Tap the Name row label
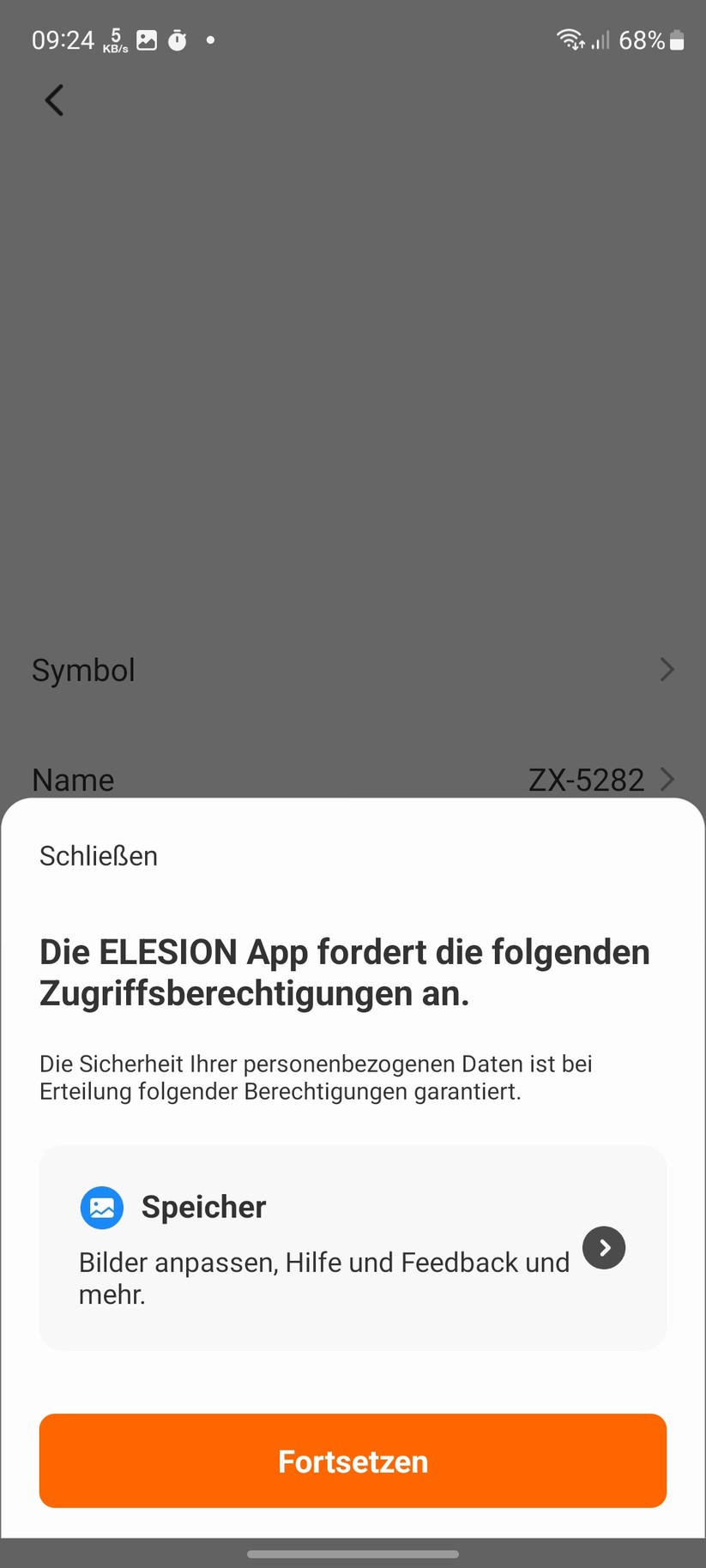Viewport: 706px width, 1568px height. click(x=72, y=779)
